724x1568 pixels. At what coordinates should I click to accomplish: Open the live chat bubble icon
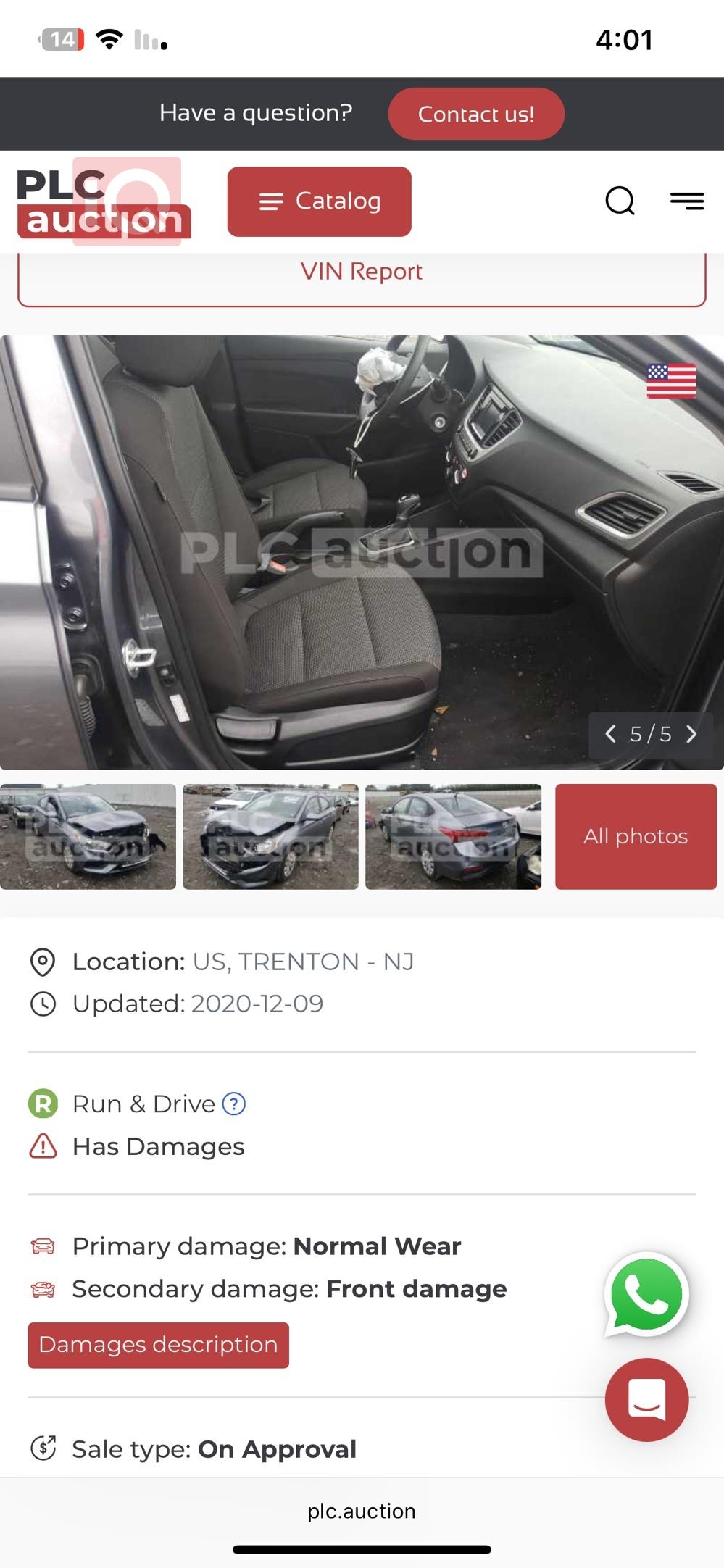coord(646,1399)
